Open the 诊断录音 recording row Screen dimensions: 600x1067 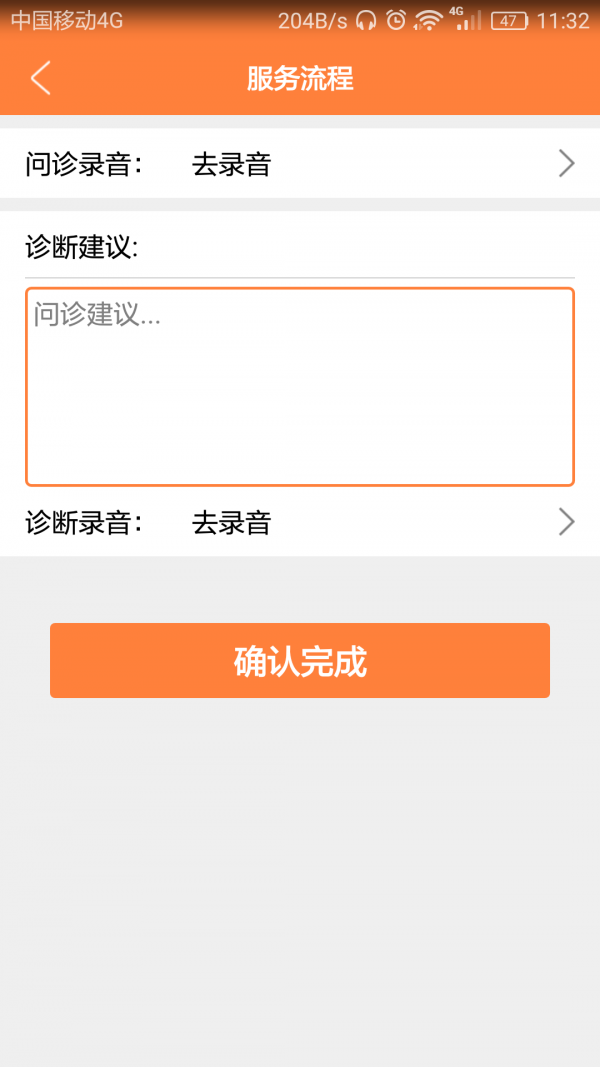(x=300, y=522)
